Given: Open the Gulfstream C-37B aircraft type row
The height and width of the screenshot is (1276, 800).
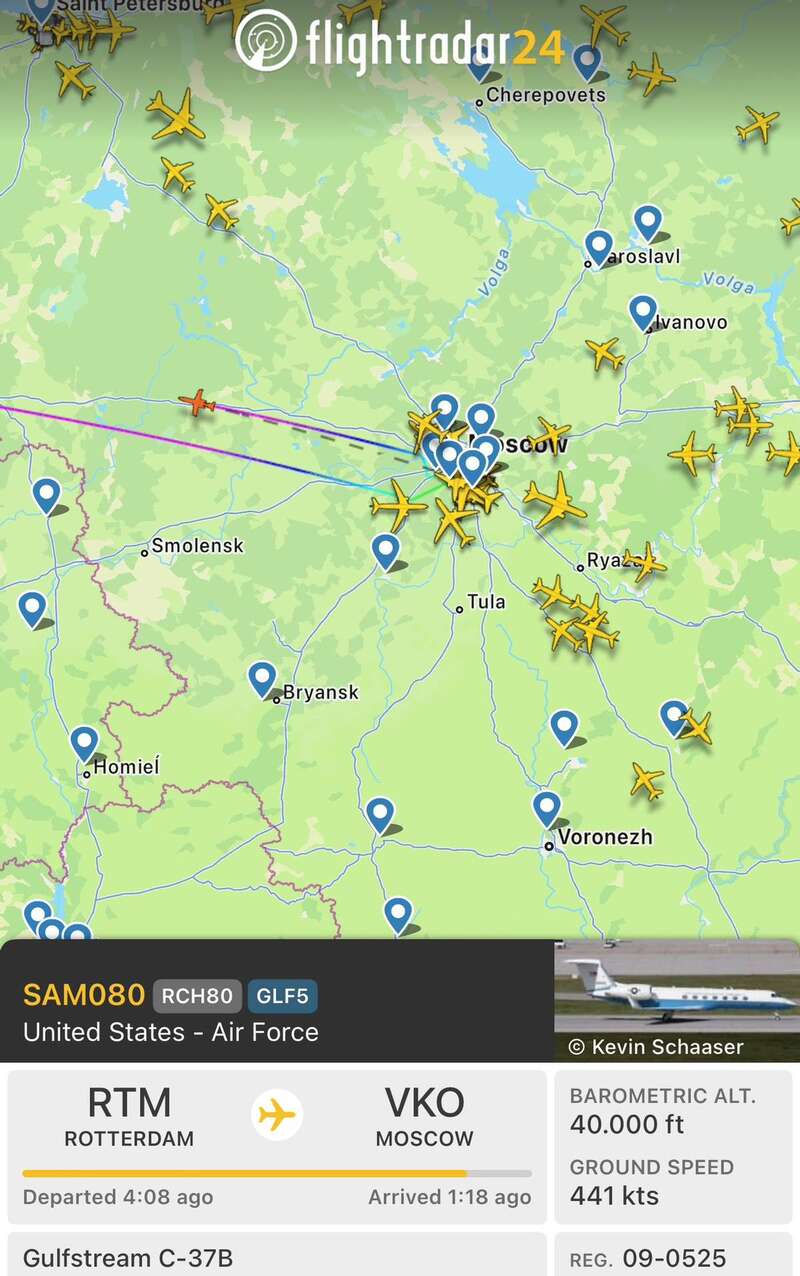Looking at the screenshot, I should click(277, 1256).
